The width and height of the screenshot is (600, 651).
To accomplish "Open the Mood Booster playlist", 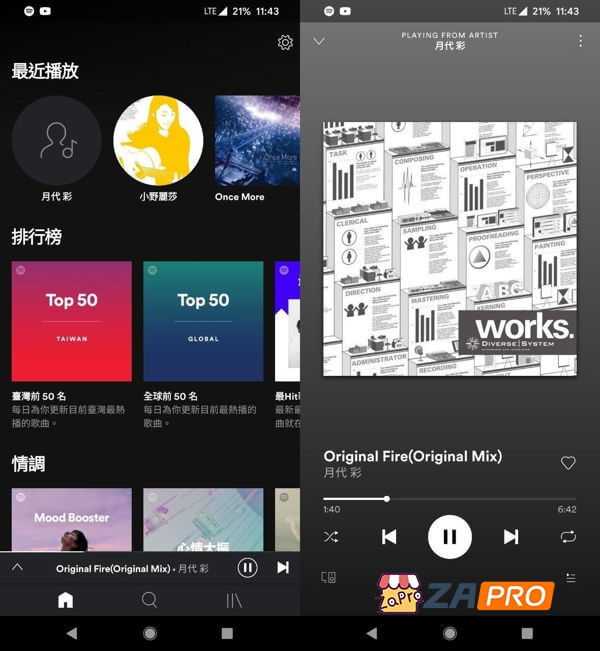I will coord(71,520).
